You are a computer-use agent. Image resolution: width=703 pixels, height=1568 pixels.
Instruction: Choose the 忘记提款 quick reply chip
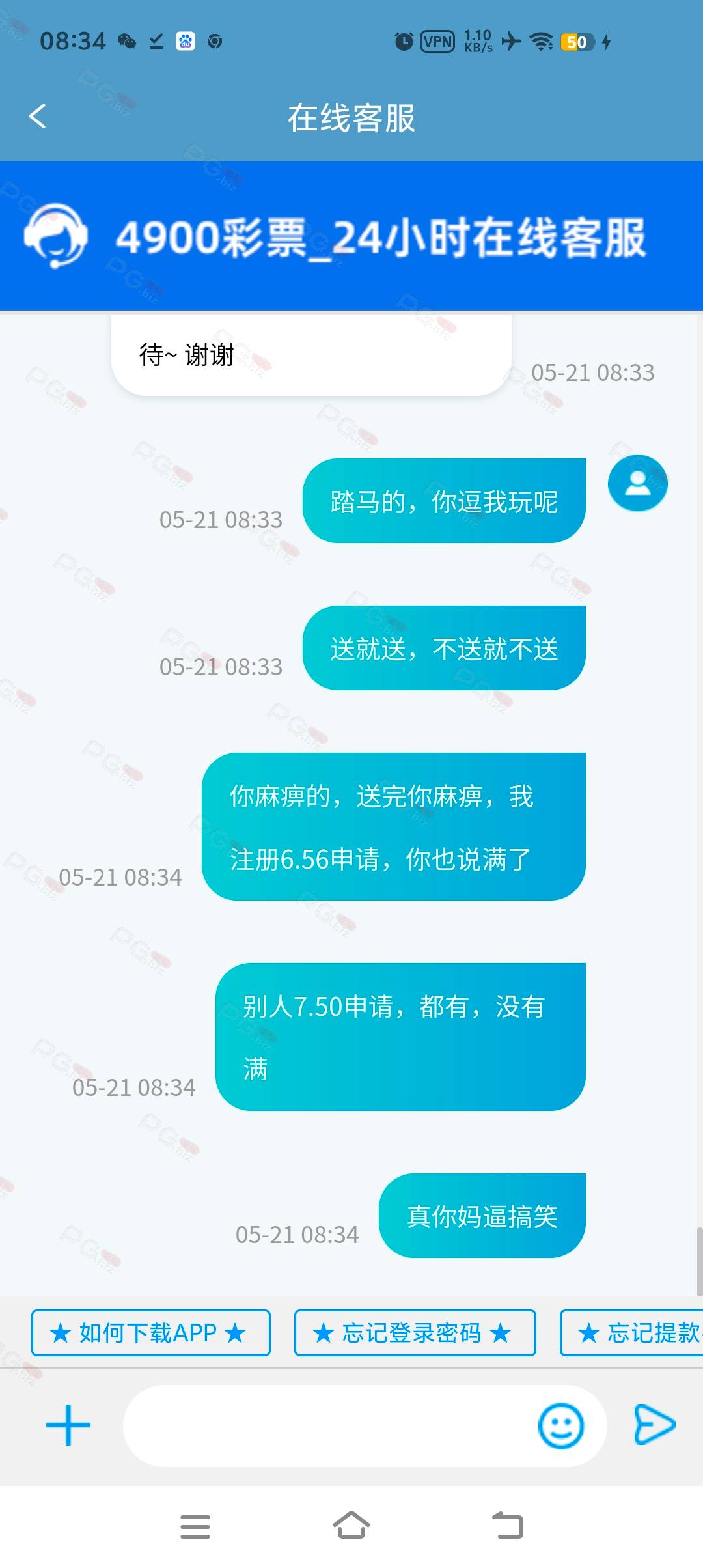coord(631,1333)
